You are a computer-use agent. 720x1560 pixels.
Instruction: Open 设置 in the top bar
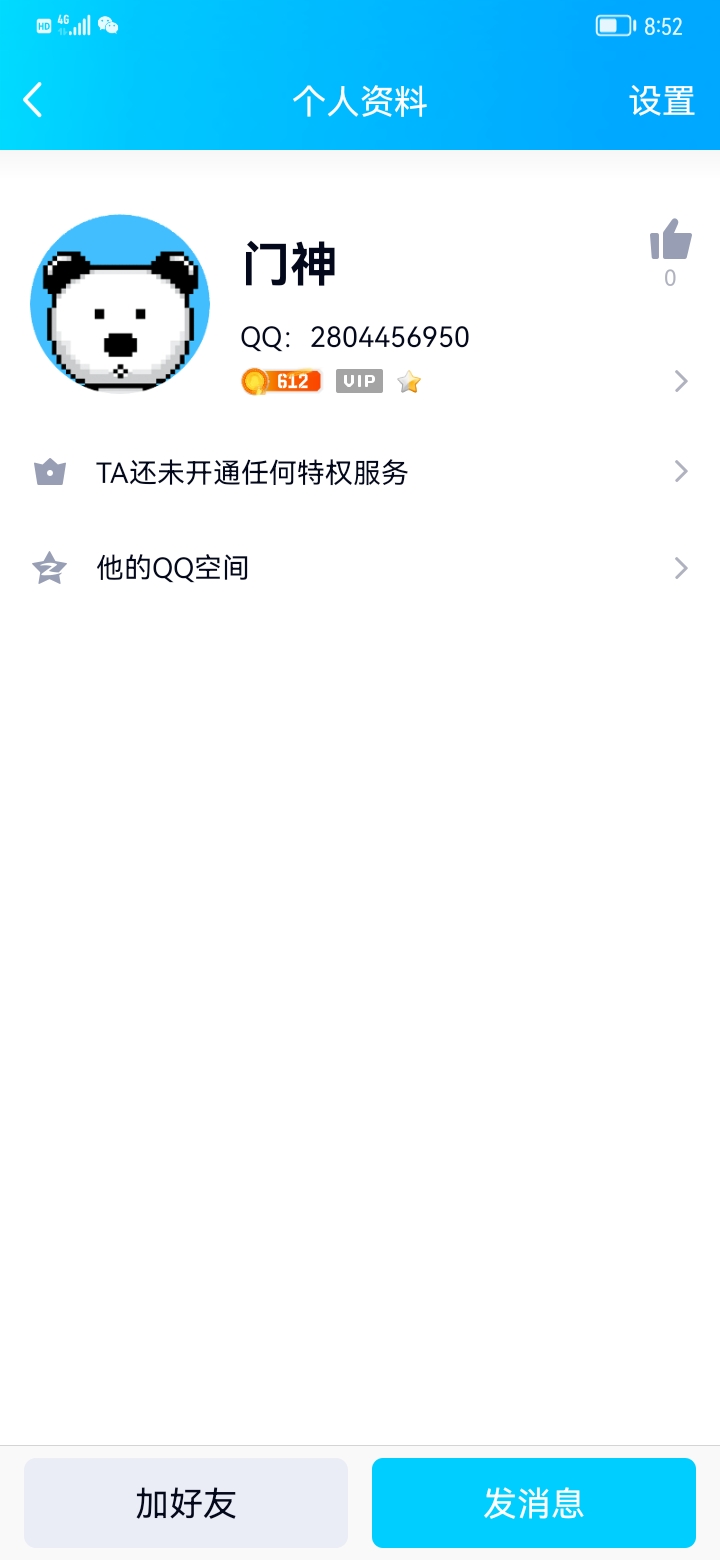click(661, 101)
